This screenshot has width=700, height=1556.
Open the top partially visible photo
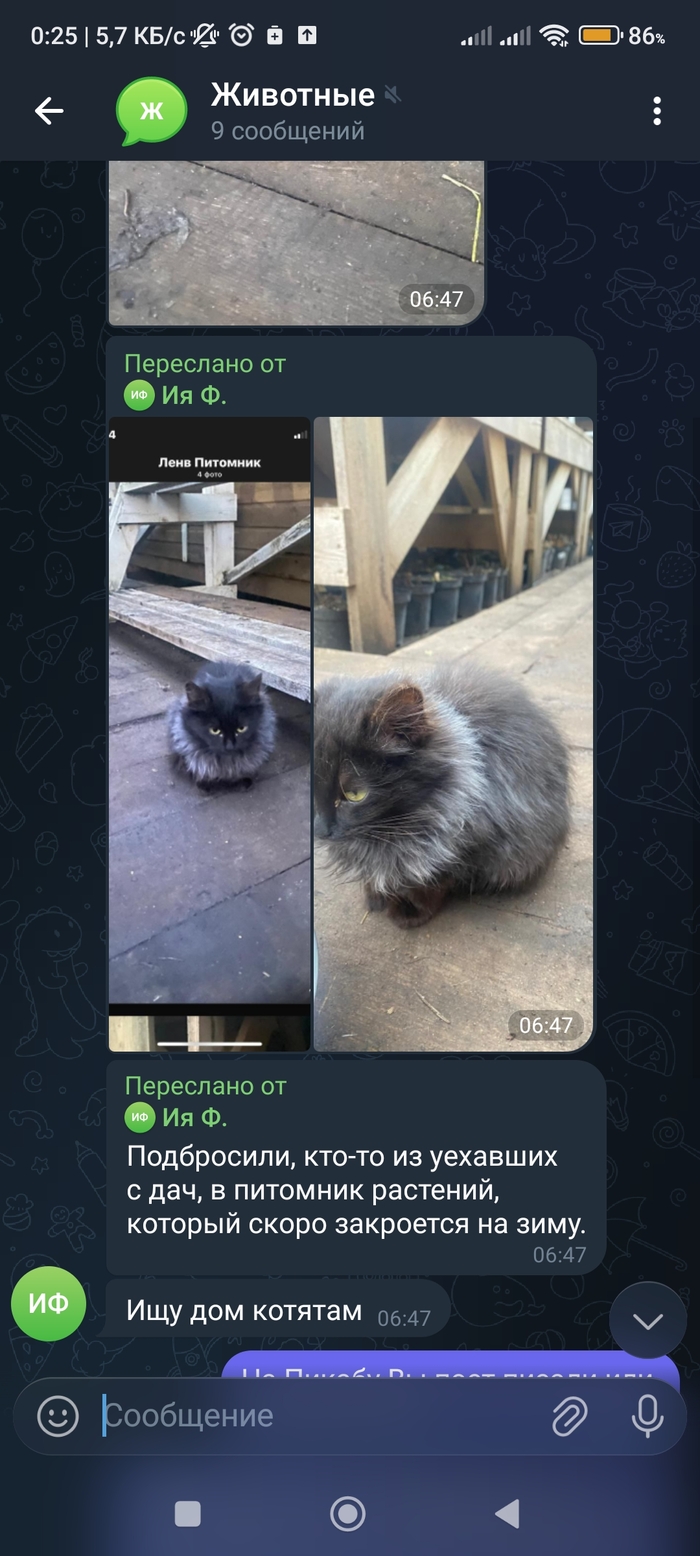[x=295, y=241]
